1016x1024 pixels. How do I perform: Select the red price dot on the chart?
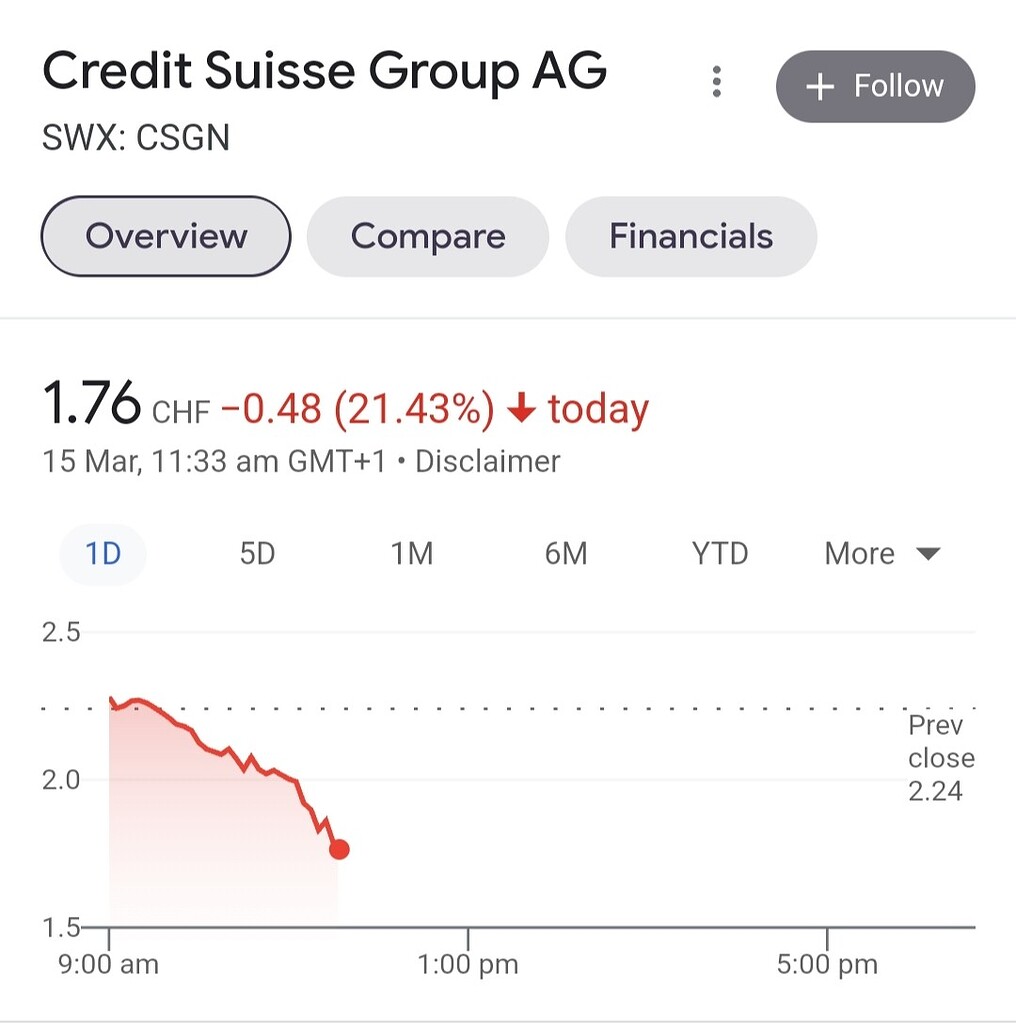coord(339,849)
